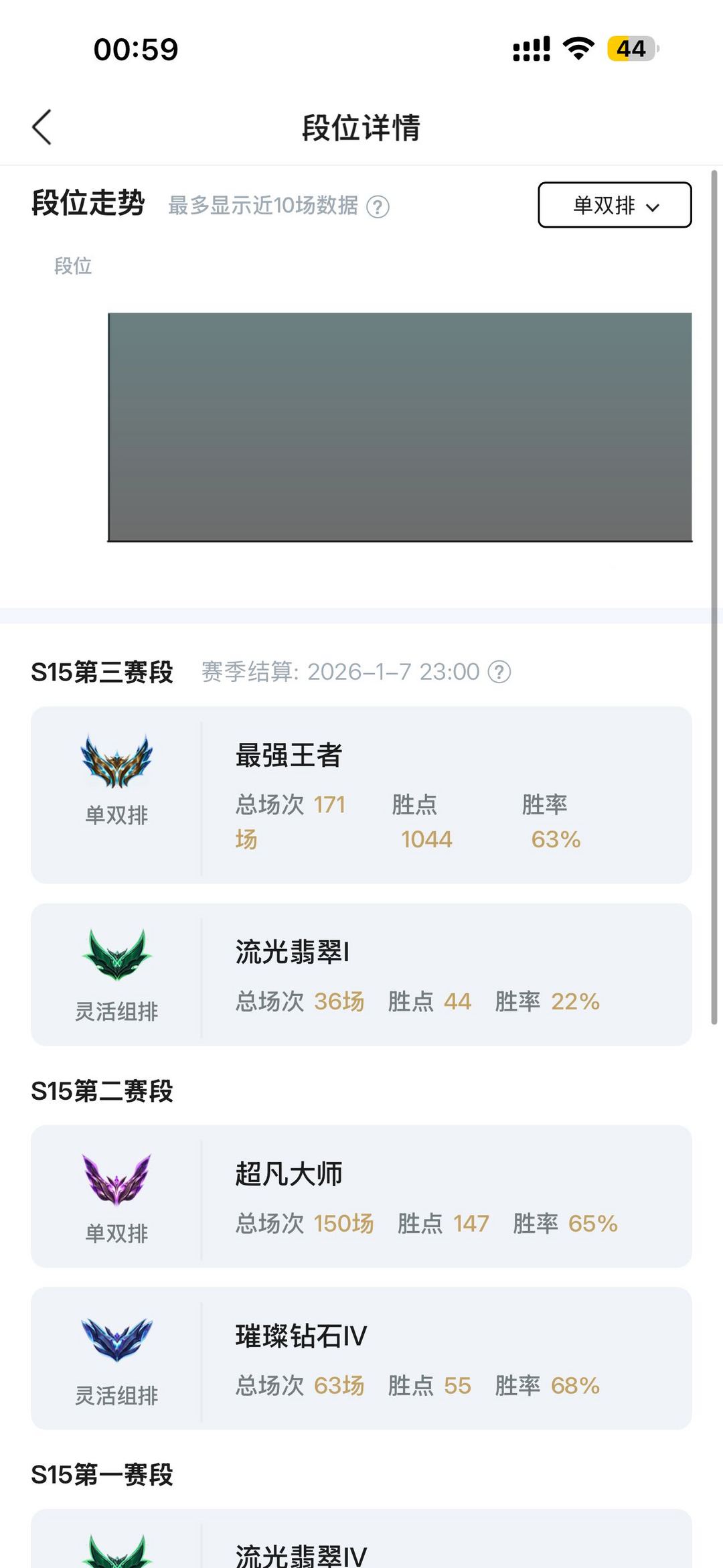Open the 单双排 queue type dropdown
This screenshot has width=723, height=1568.
coord(613,205)
